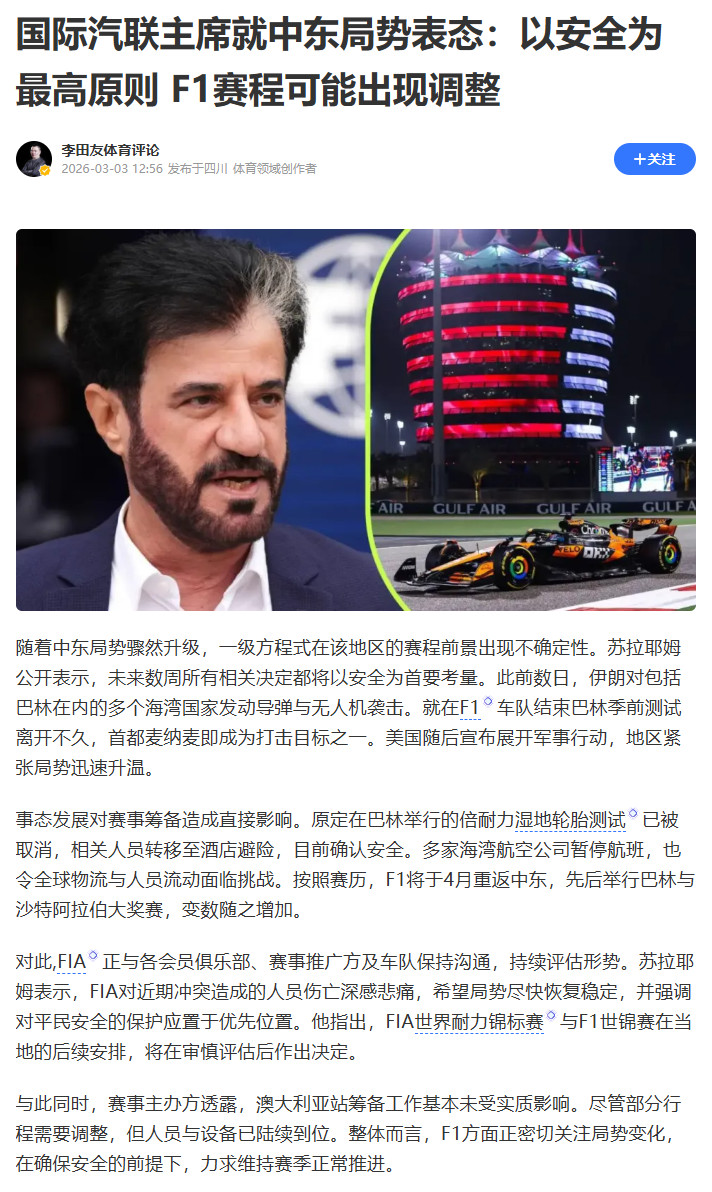The width and height of the screenshot is (712, 1192).
Task: View the article's header image
Action: coord(356,420)
